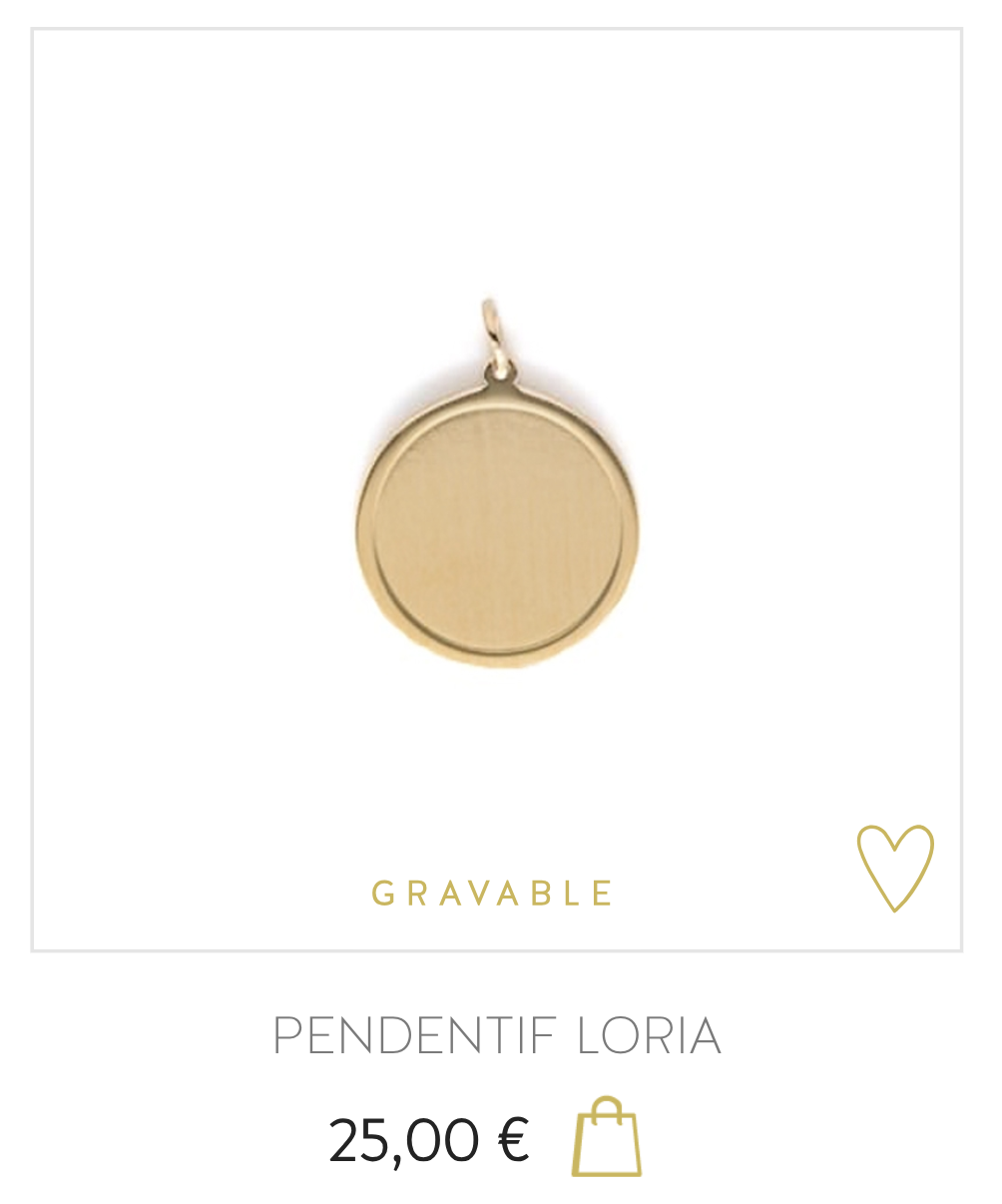Open the Pendentif Loria title link
Viewport: 1002px width, 1204px height.
coord(496,1035)
